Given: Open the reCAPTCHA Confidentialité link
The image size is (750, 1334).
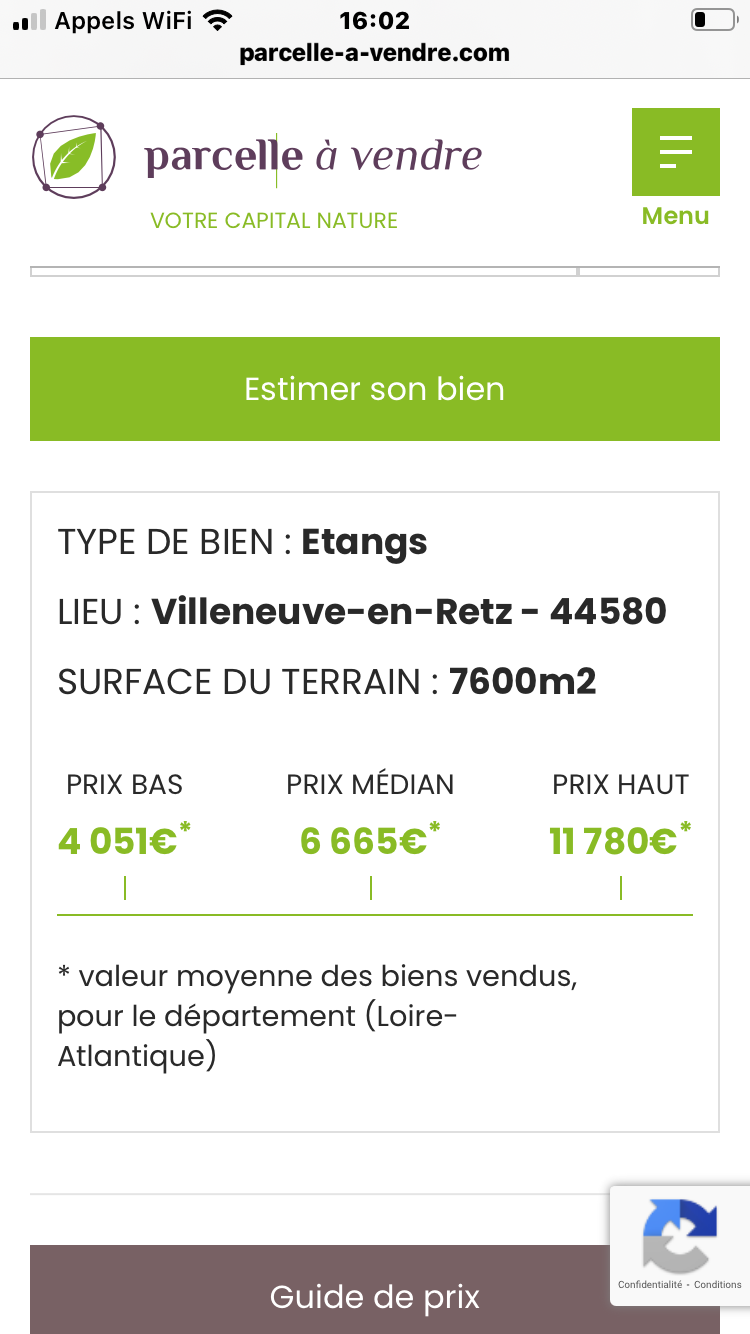Looking at the screenshot, I should tap(650, 1285).
